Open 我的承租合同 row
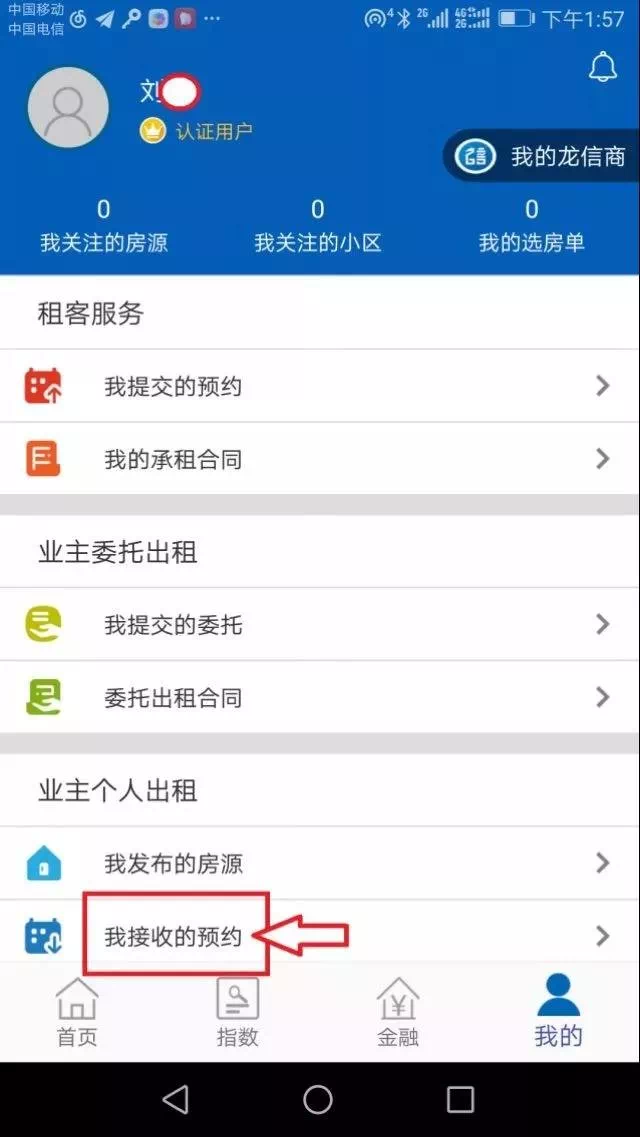The image size is (640, 1137). (x=320, y=459)
